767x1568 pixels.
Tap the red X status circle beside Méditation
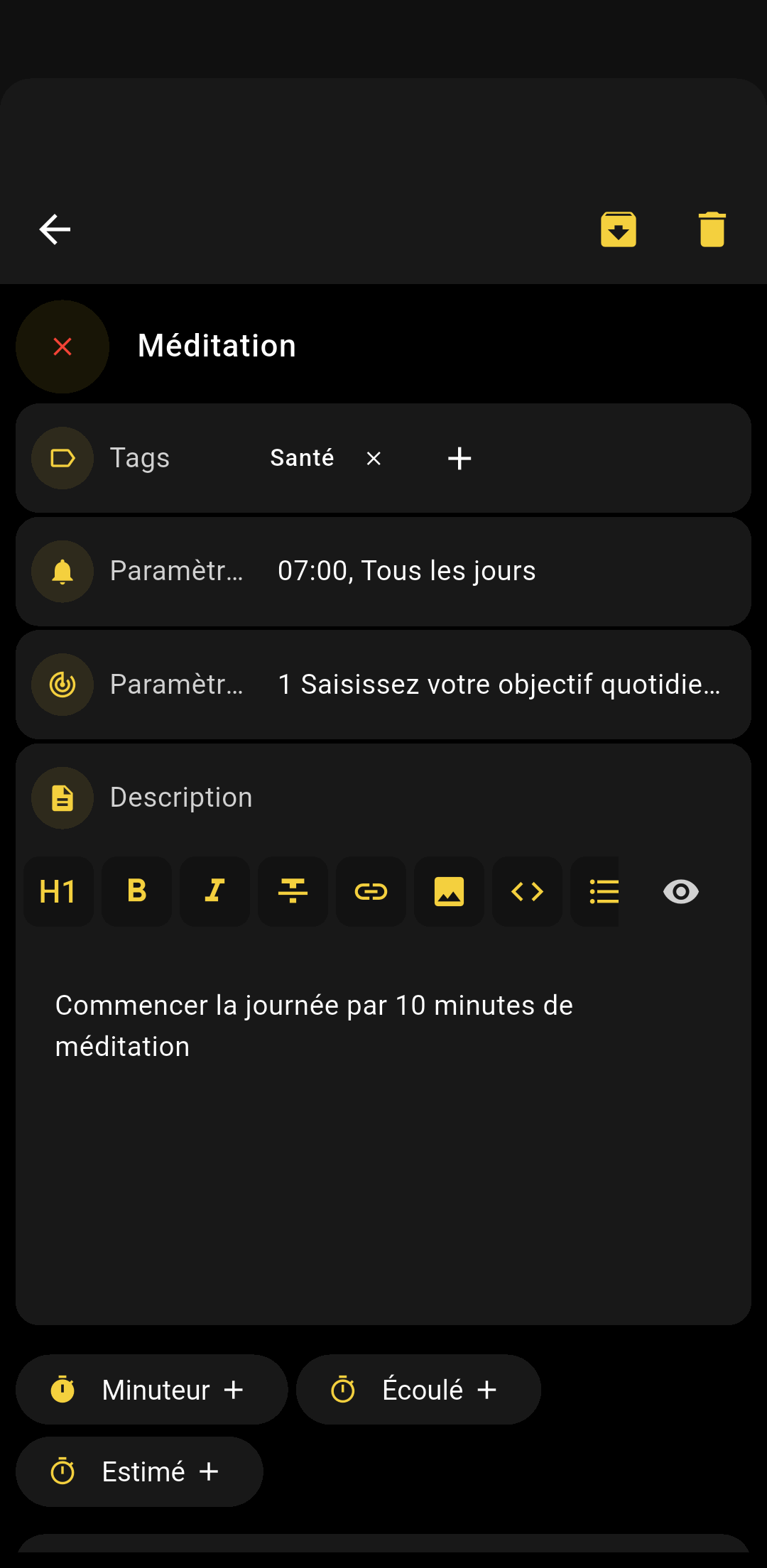click(x=62, y=347)
